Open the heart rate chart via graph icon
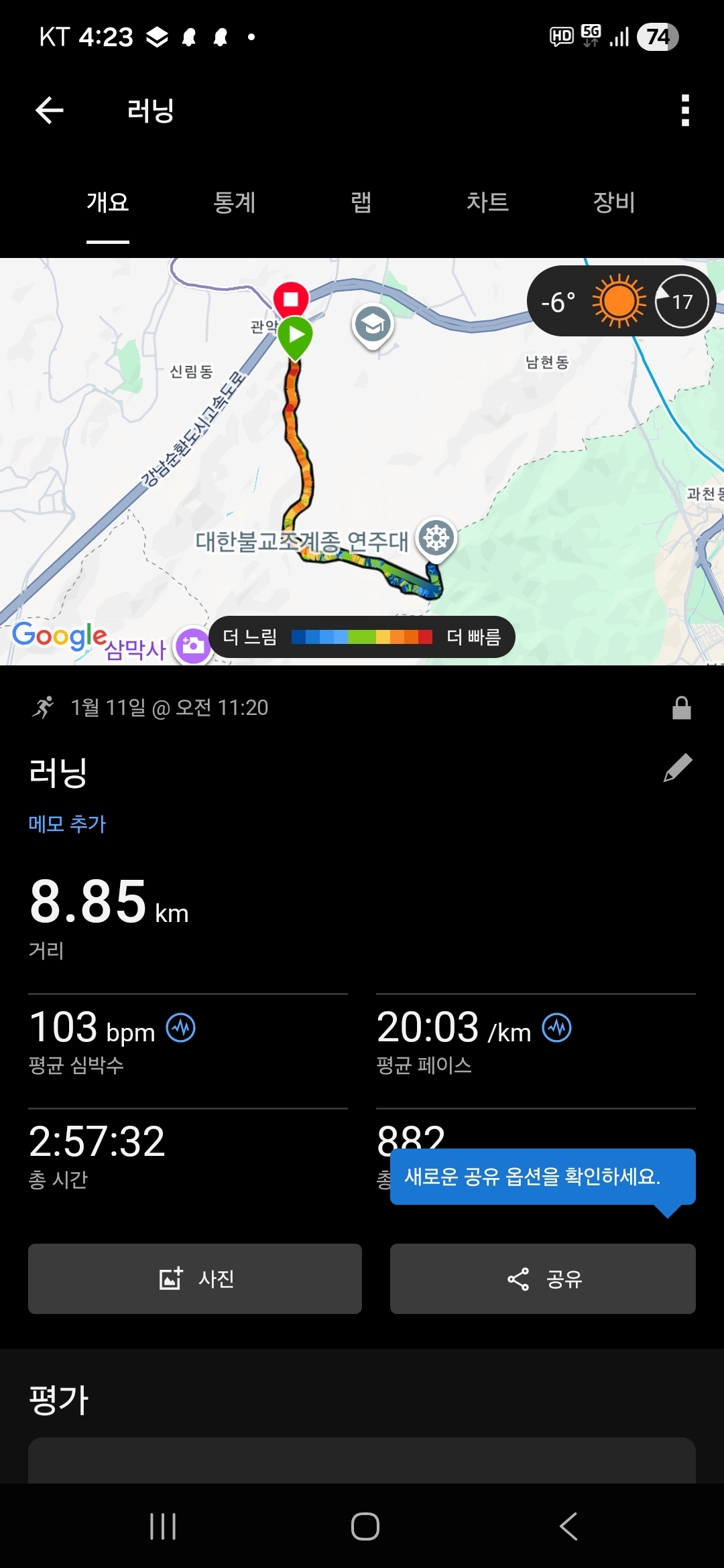Image resolution: width=724 pixels, height=1568 pixels. click(x=182, y=1029)
